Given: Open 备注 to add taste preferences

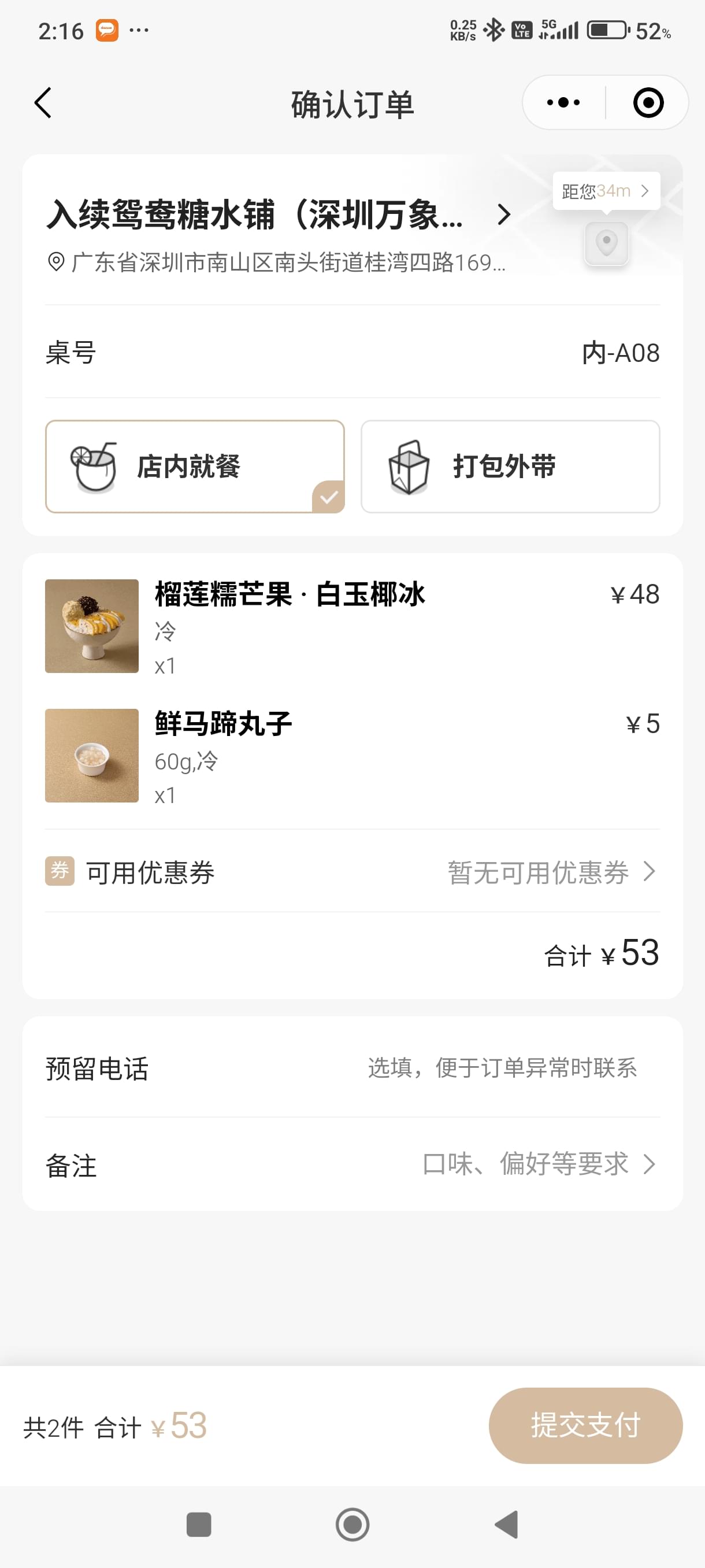Looking at the screenshot, I should 352,1164.
